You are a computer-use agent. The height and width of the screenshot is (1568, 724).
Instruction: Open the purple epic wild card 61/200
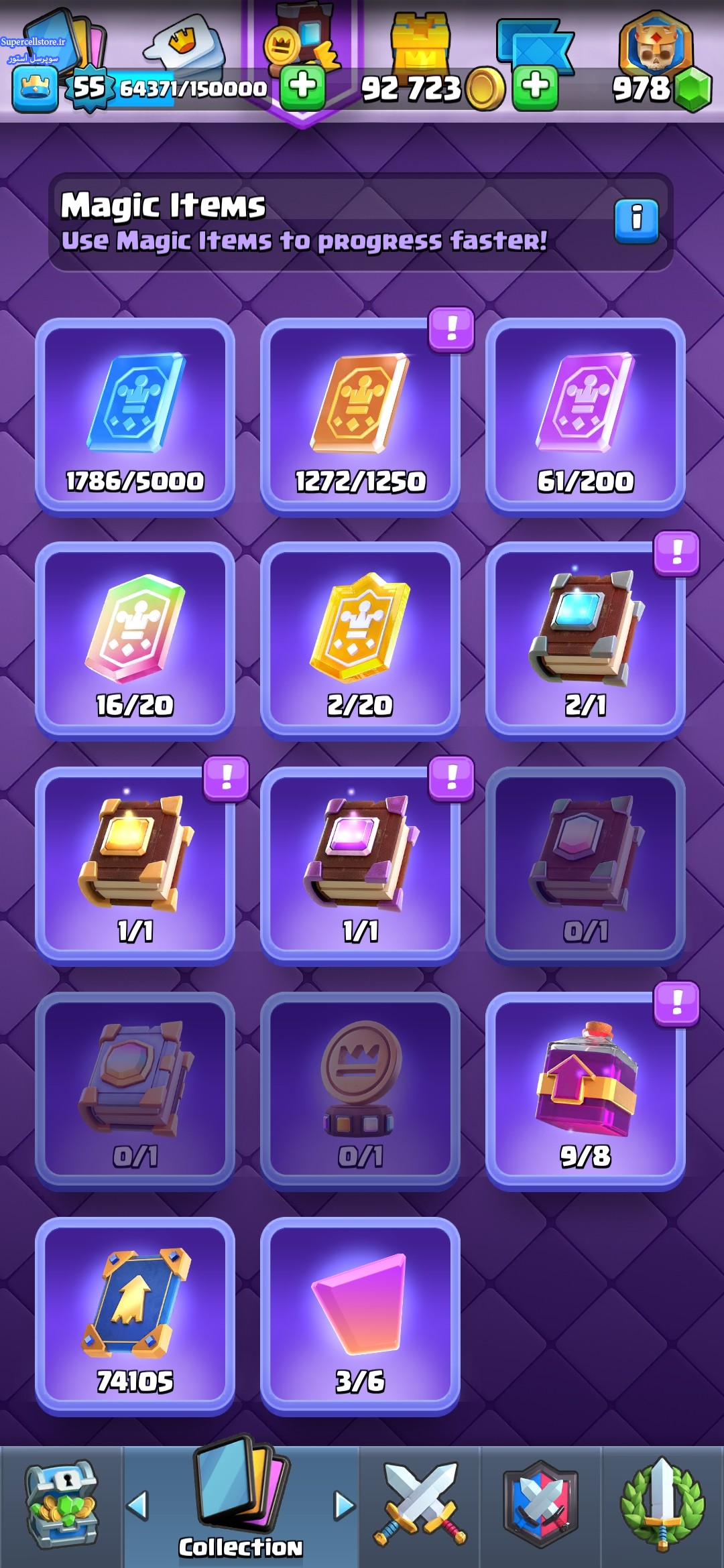[x=585, y=416]
